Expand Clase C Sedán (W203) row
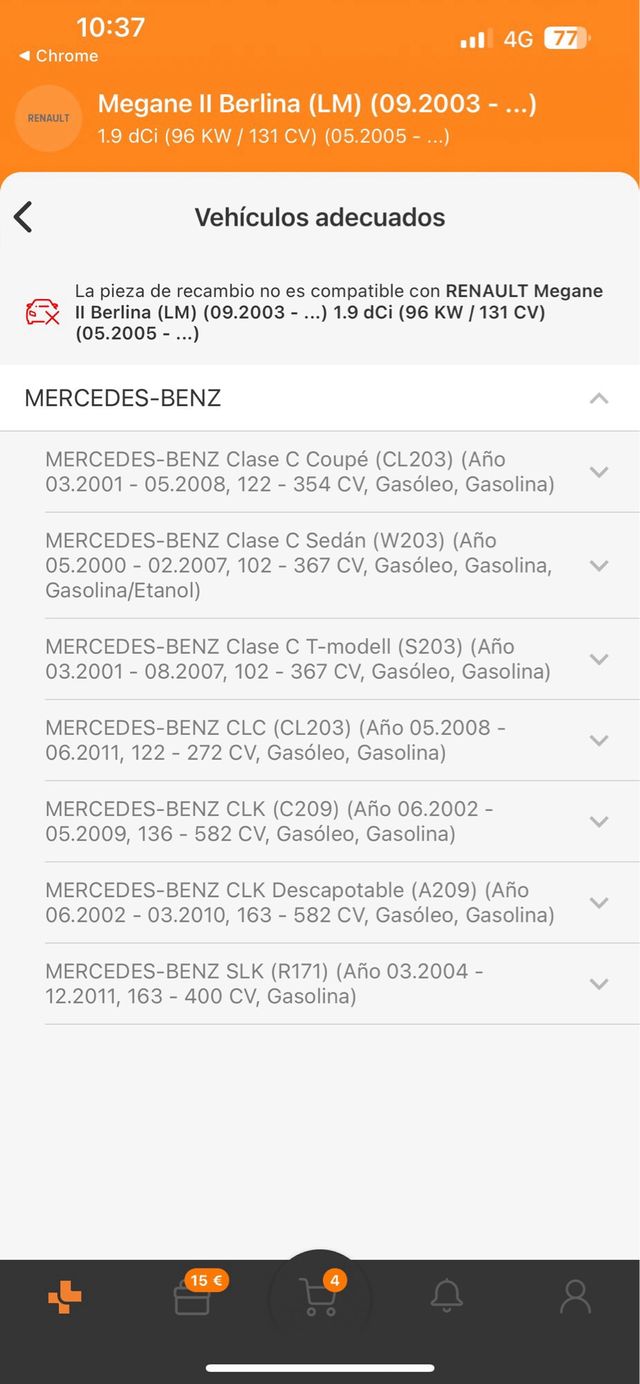 599,565
